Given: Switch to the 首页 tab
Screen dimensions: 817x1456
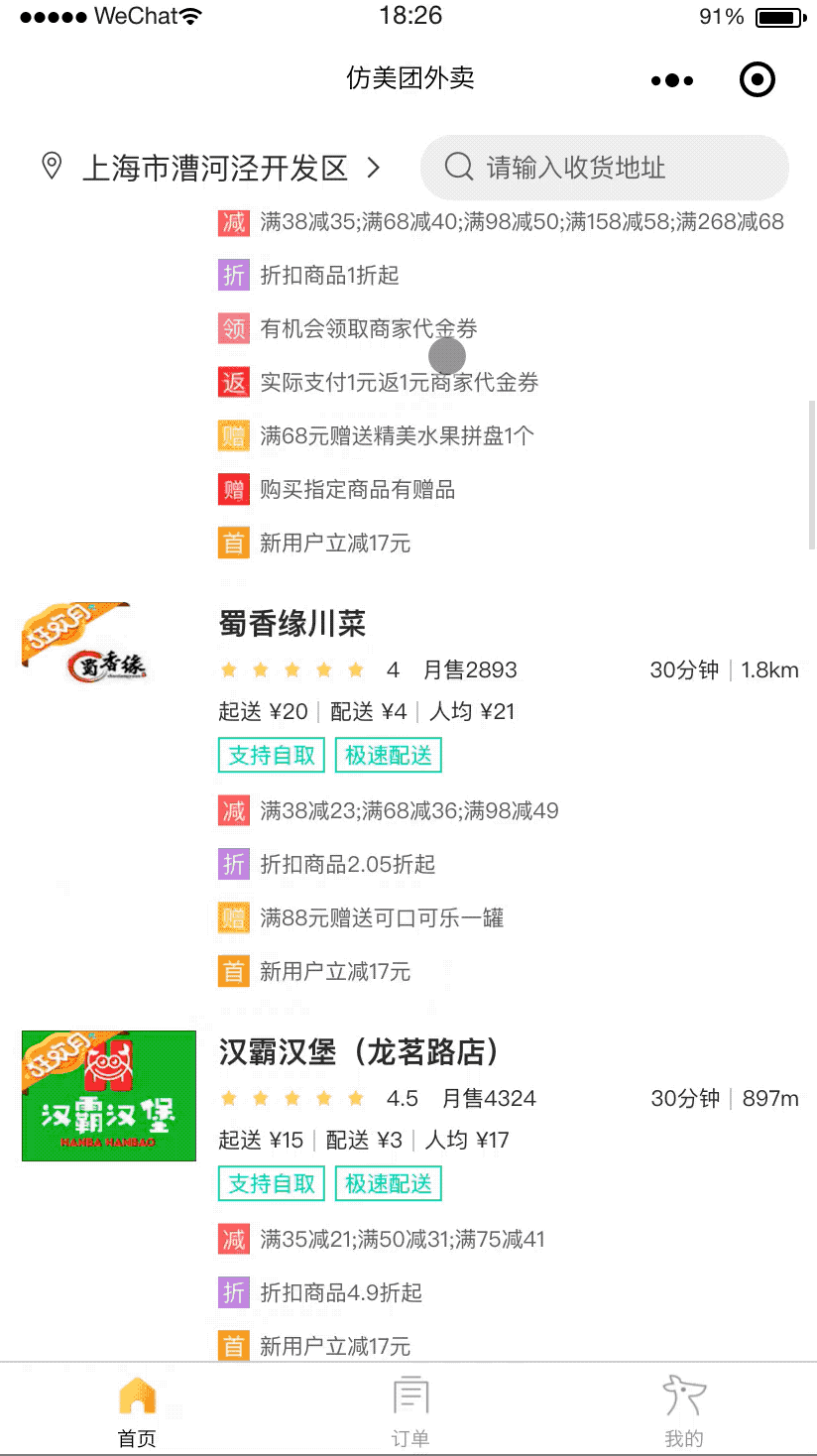Looking at the screenshot, I should click(137, 1410).
